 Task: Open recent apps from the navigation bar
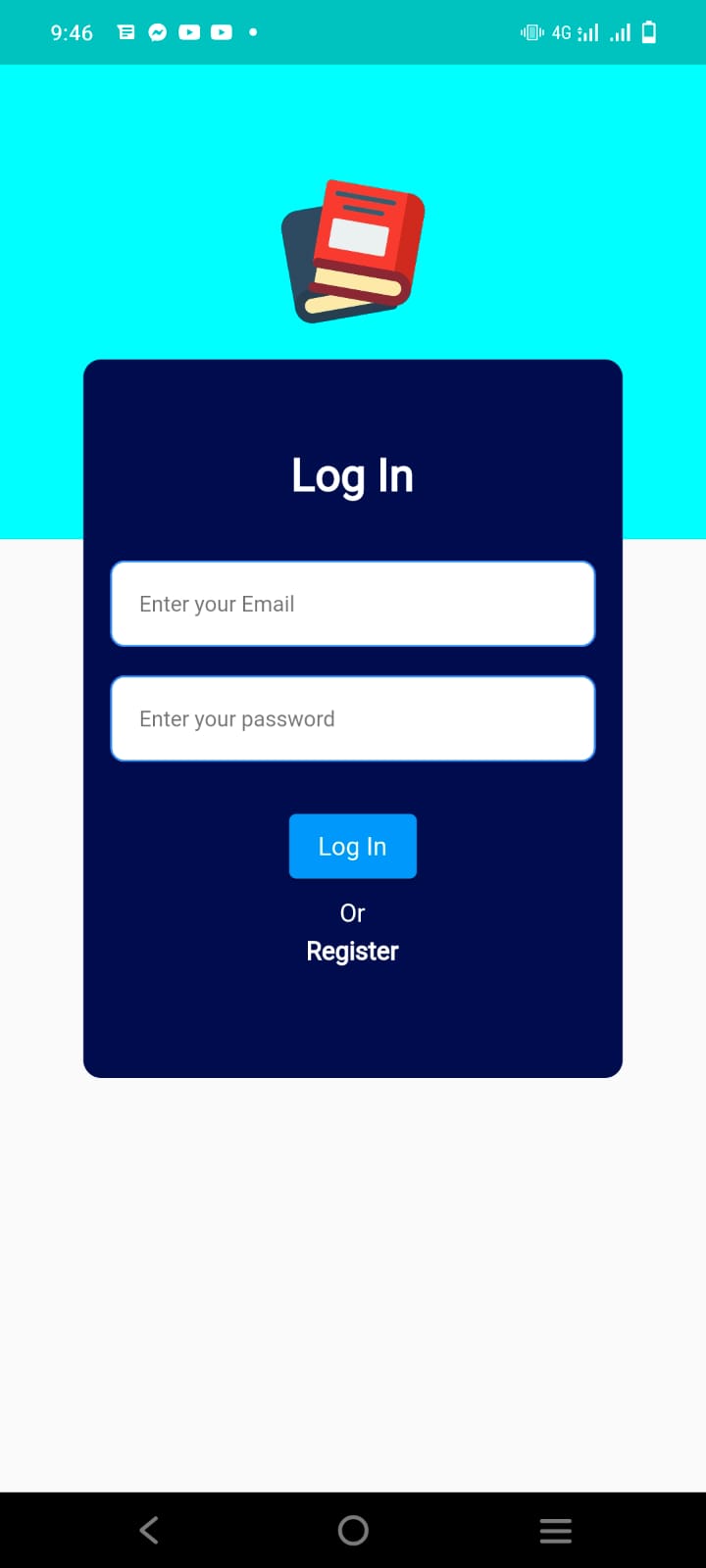pyautogui.click(x=555, y=1530)
